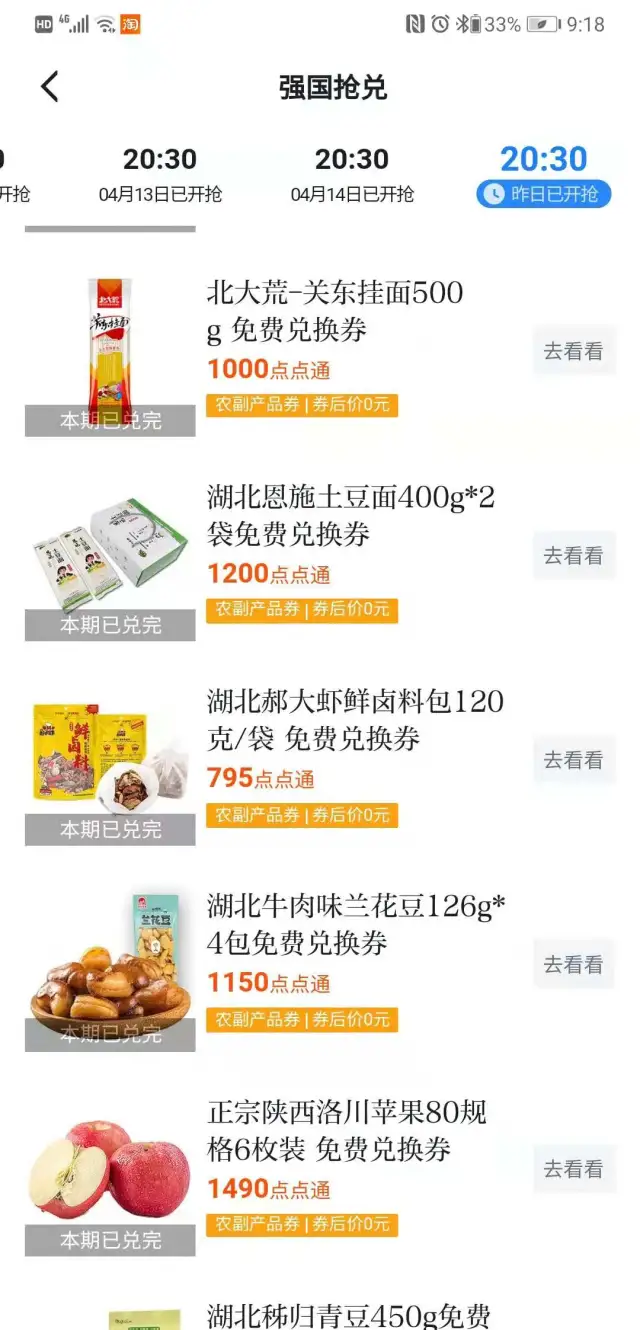Switch to the 04月13日已开抢 time tab
This screenshot has width=640, height=1330.
[x=160, y=174]
